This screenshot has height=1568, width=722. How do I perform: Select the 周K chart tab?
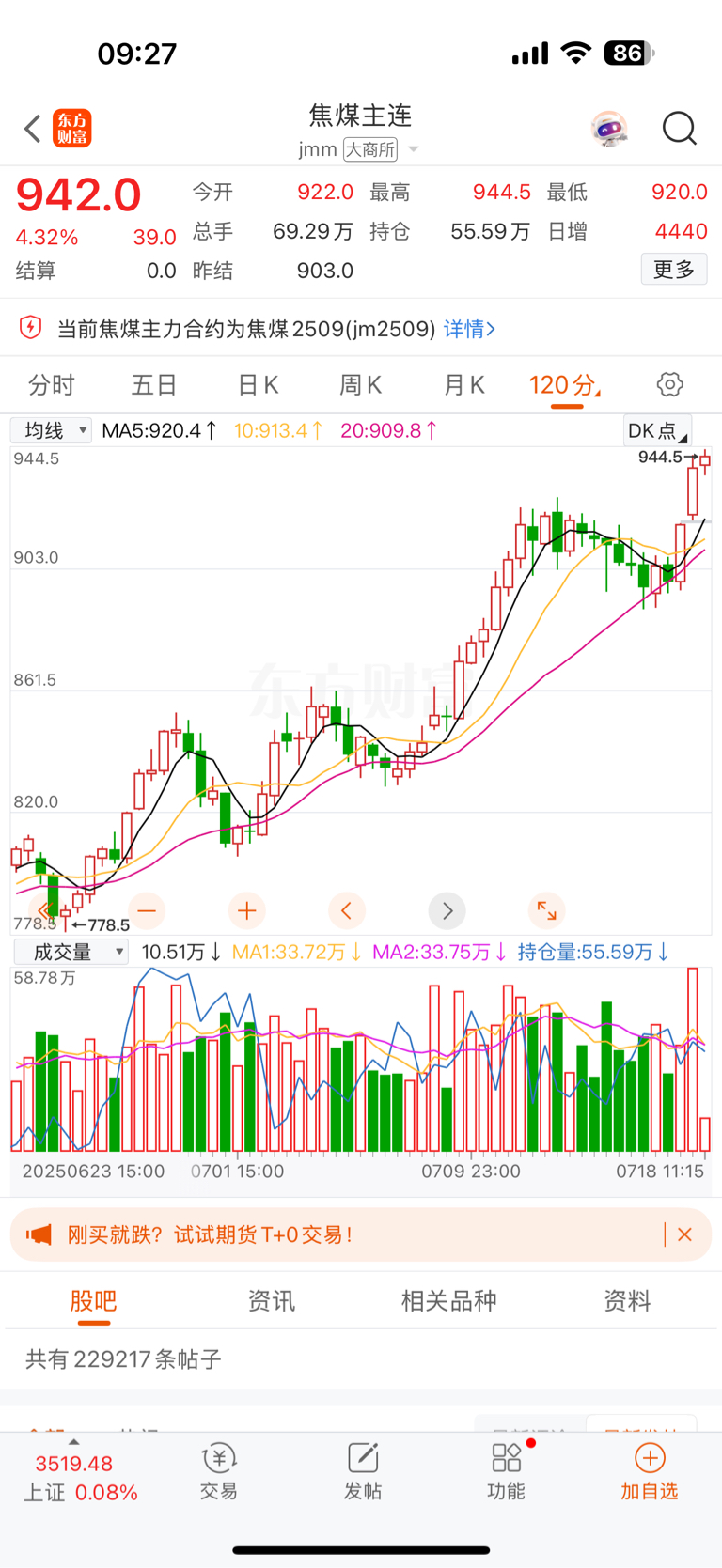[x=360, y=385]
